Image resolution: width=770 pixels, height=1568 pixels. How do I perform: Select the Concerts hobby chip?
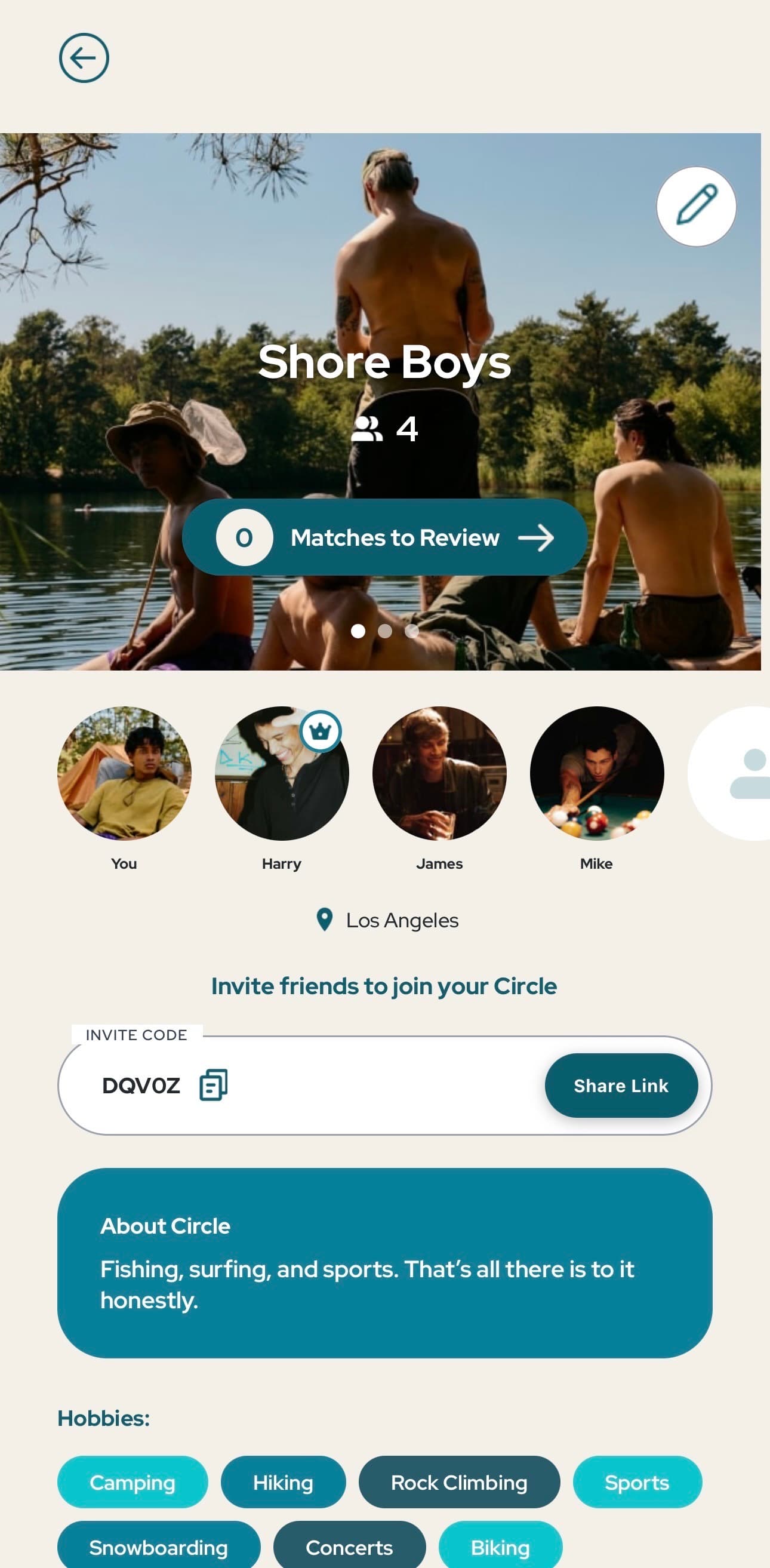pyautogui.click(x=349, y=1547)
